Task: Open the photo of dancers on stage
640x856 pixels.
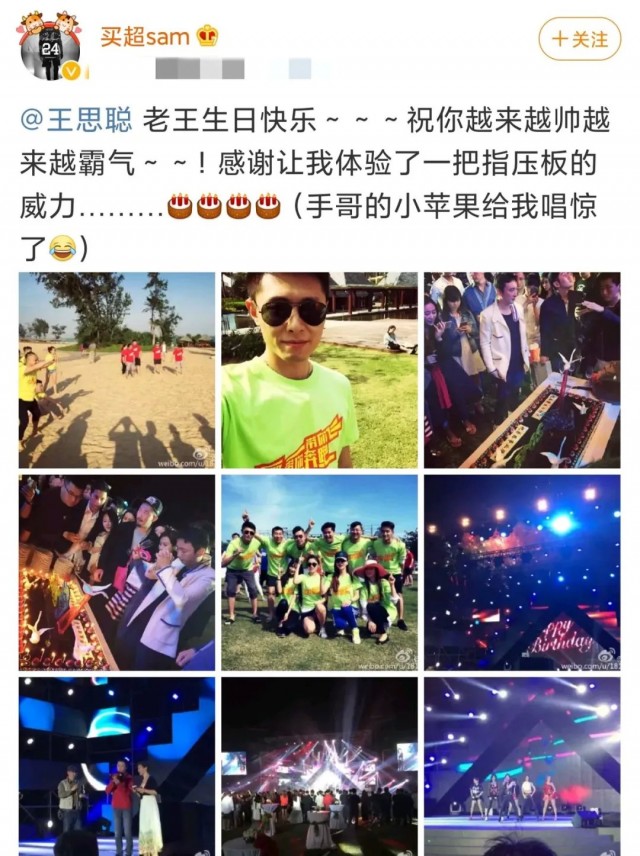Action: point(522,765)
